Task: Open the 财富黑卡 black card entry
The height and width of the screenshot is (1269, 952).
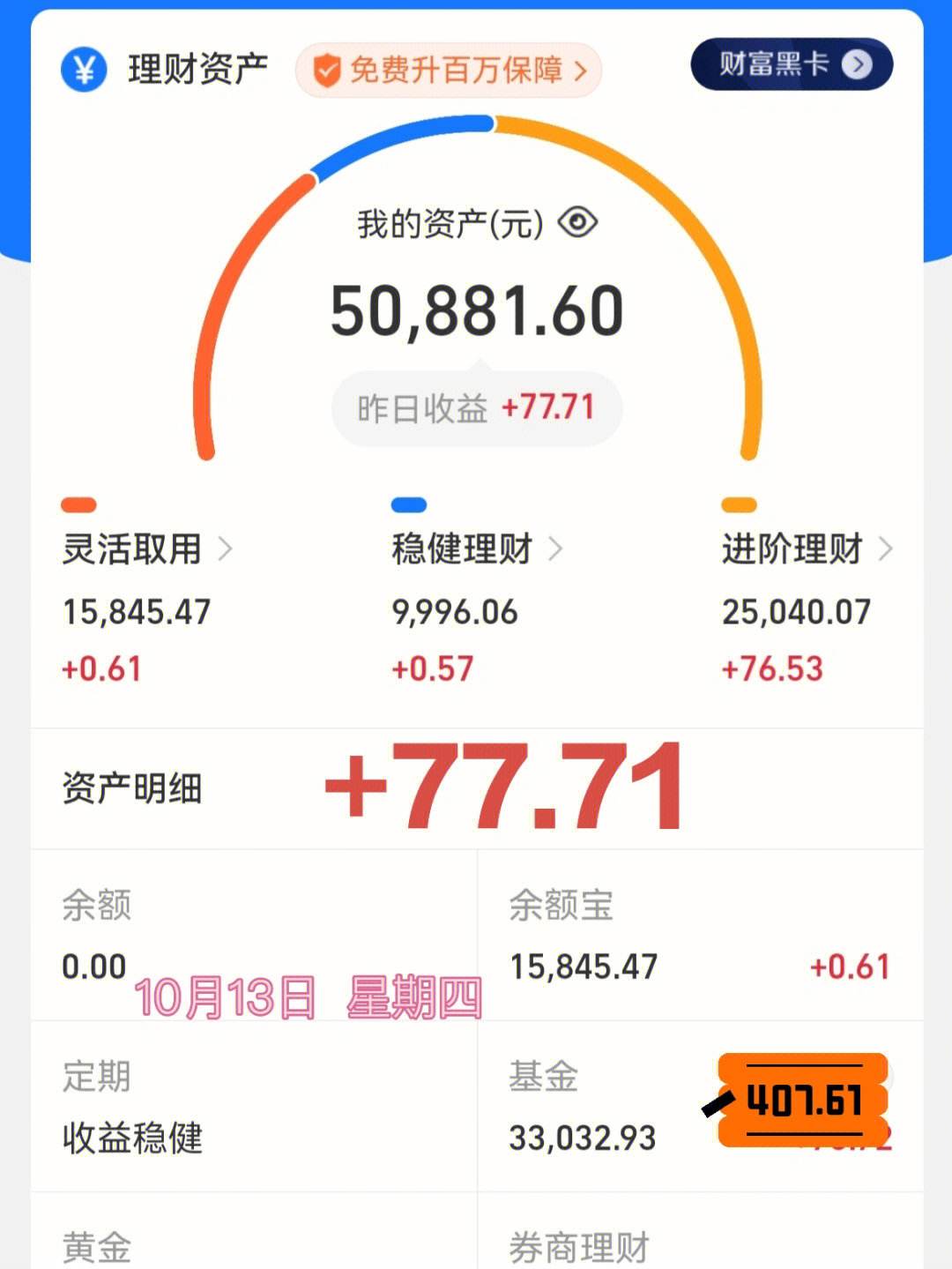Action: click(x=789, y=63)
